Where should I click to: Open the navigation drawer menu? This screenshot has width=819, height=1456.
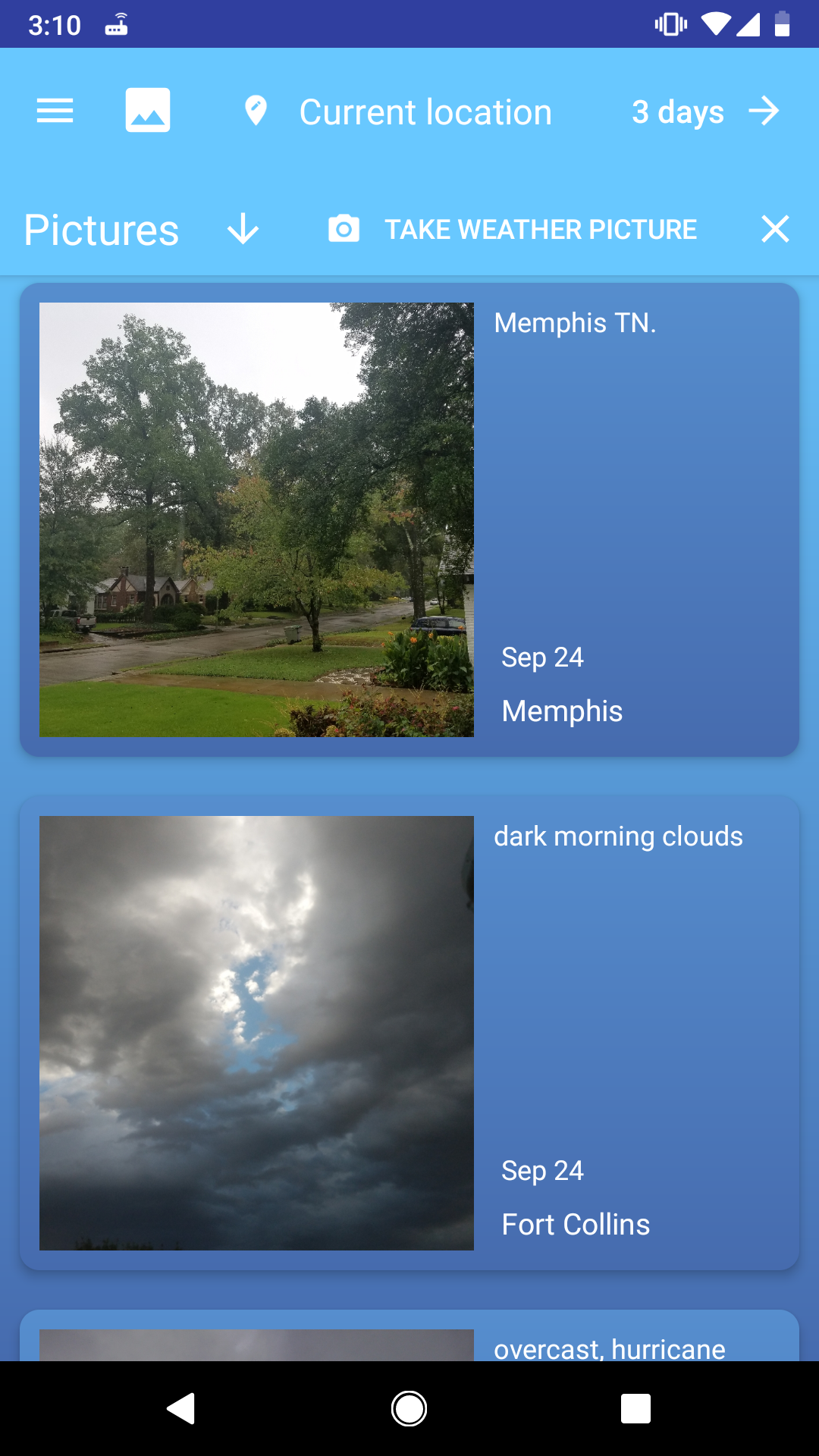(55, 111)
